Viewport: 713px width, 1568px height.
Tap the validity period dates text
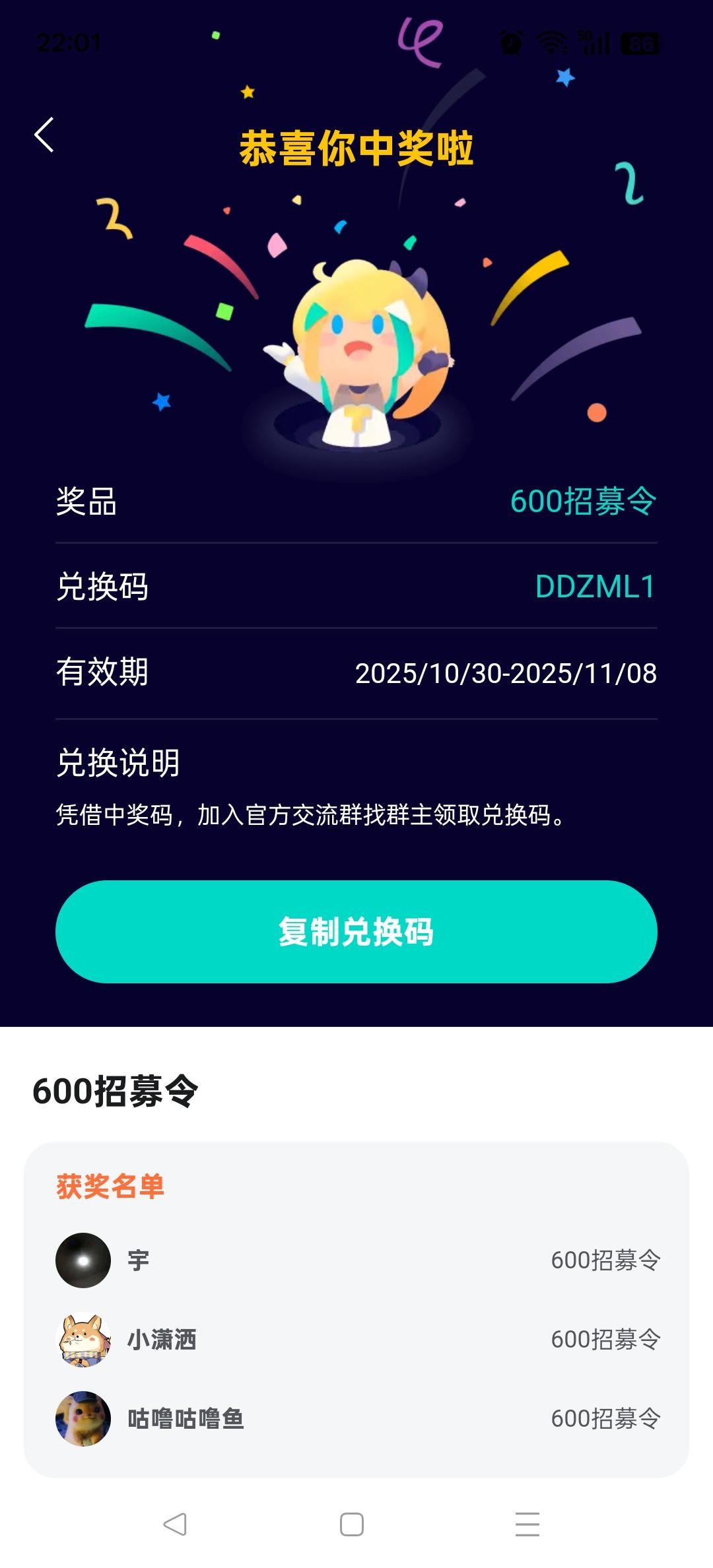(506, 674)
